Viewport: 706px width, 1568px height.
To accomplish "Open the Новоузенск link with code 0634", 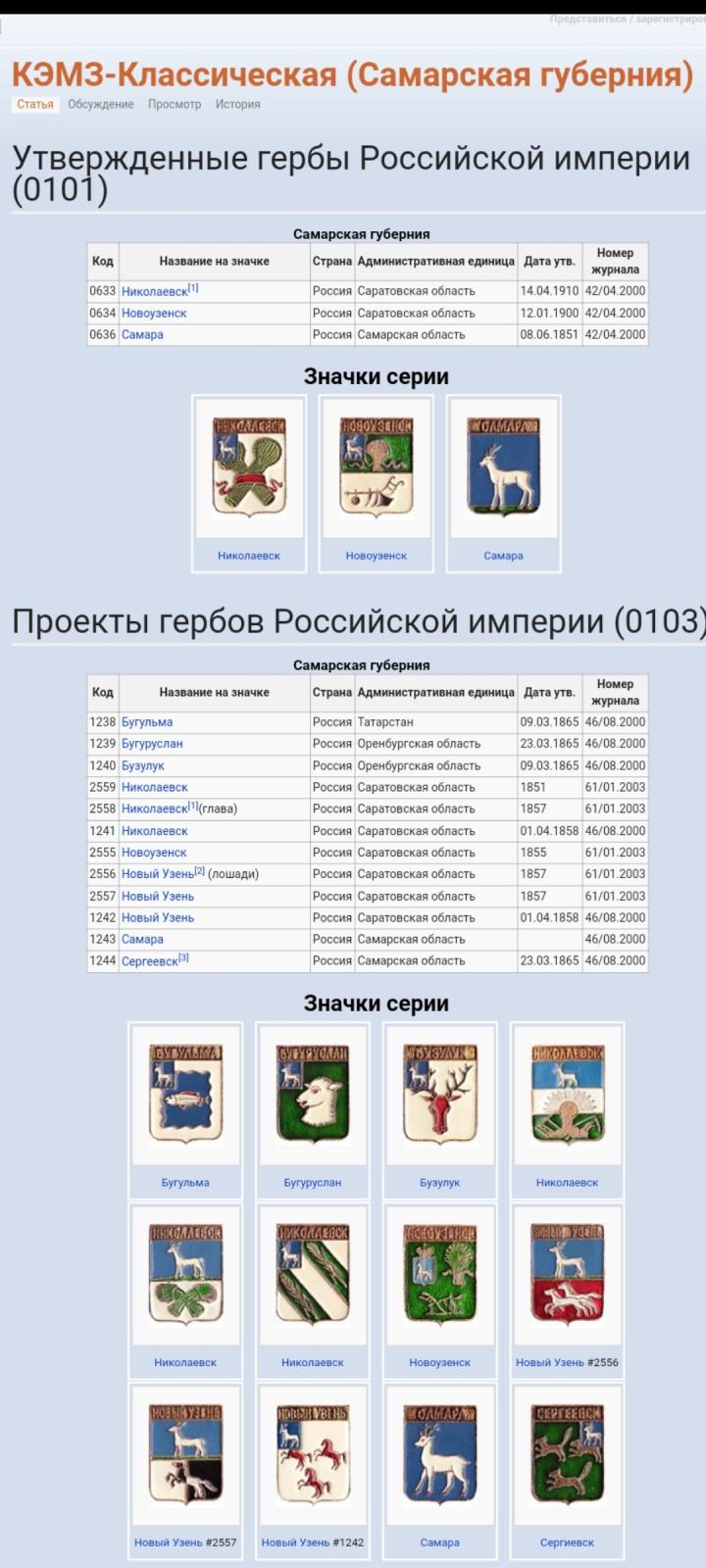I will [x=154, y=314].
